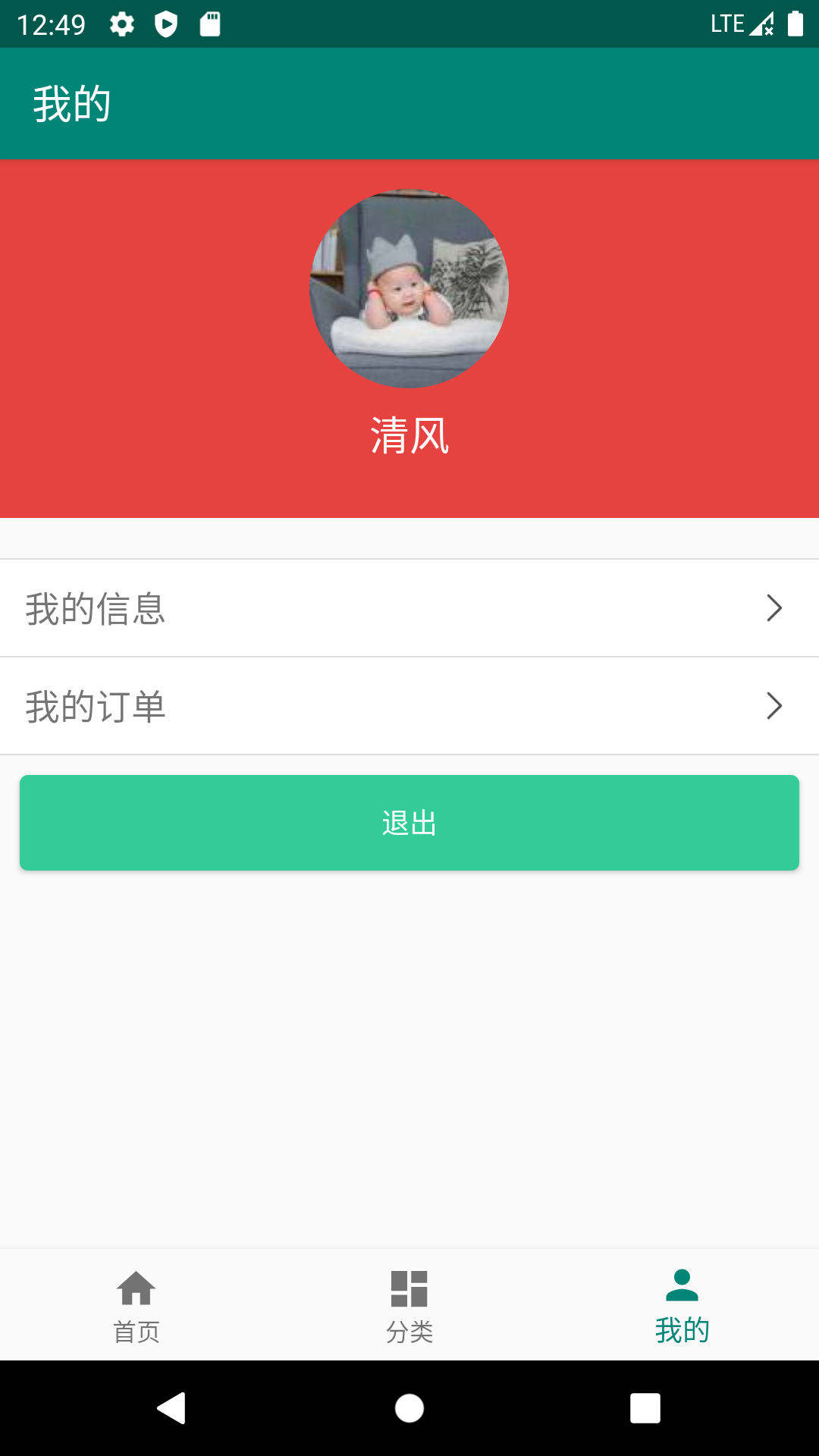Switch to the 首页 tab
This screenshot has height=1456, width=819.
[136, 1306]
